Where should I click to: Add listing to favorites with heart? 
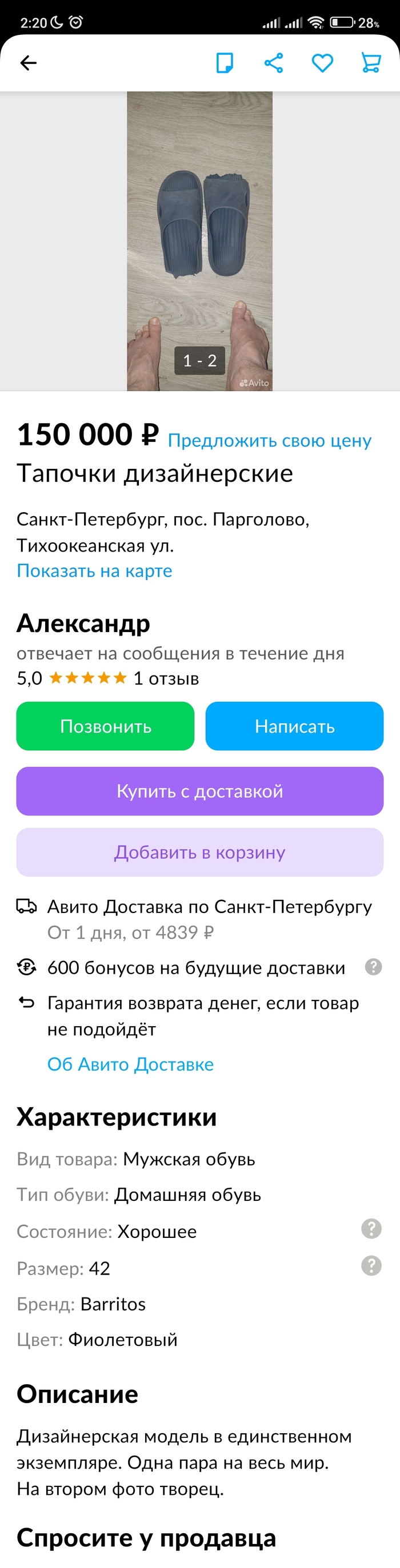tap(322, 63)
